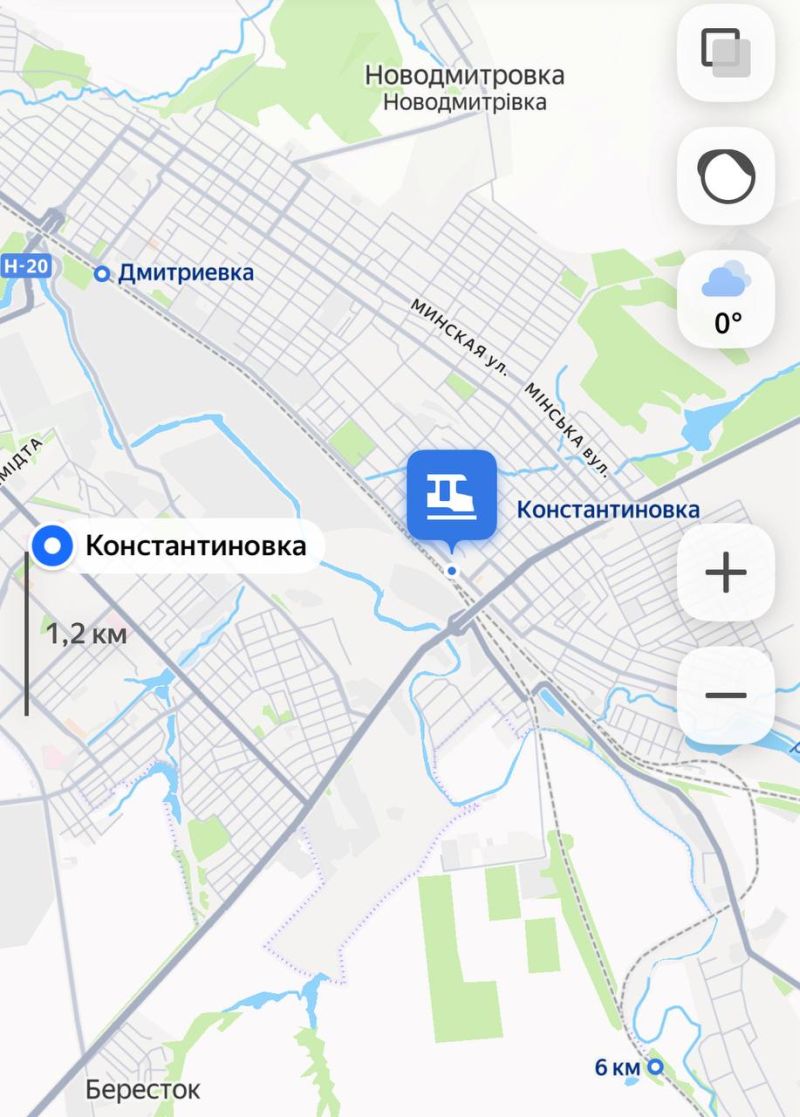Open the Дмитриевка station point
Viewport: 800px width, 1117px height.
[102, 273]
